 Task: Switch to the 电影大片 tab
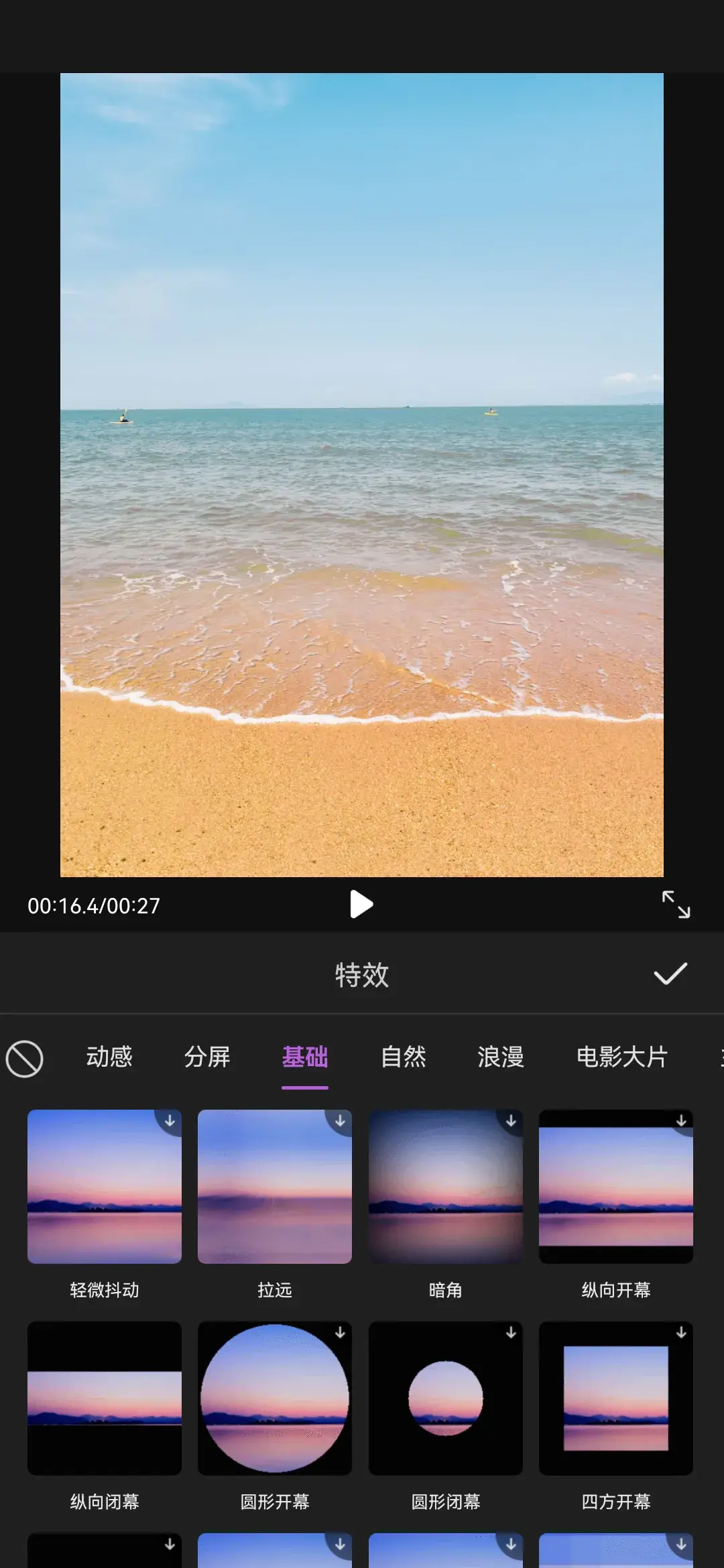click(x=622, y=1057)
